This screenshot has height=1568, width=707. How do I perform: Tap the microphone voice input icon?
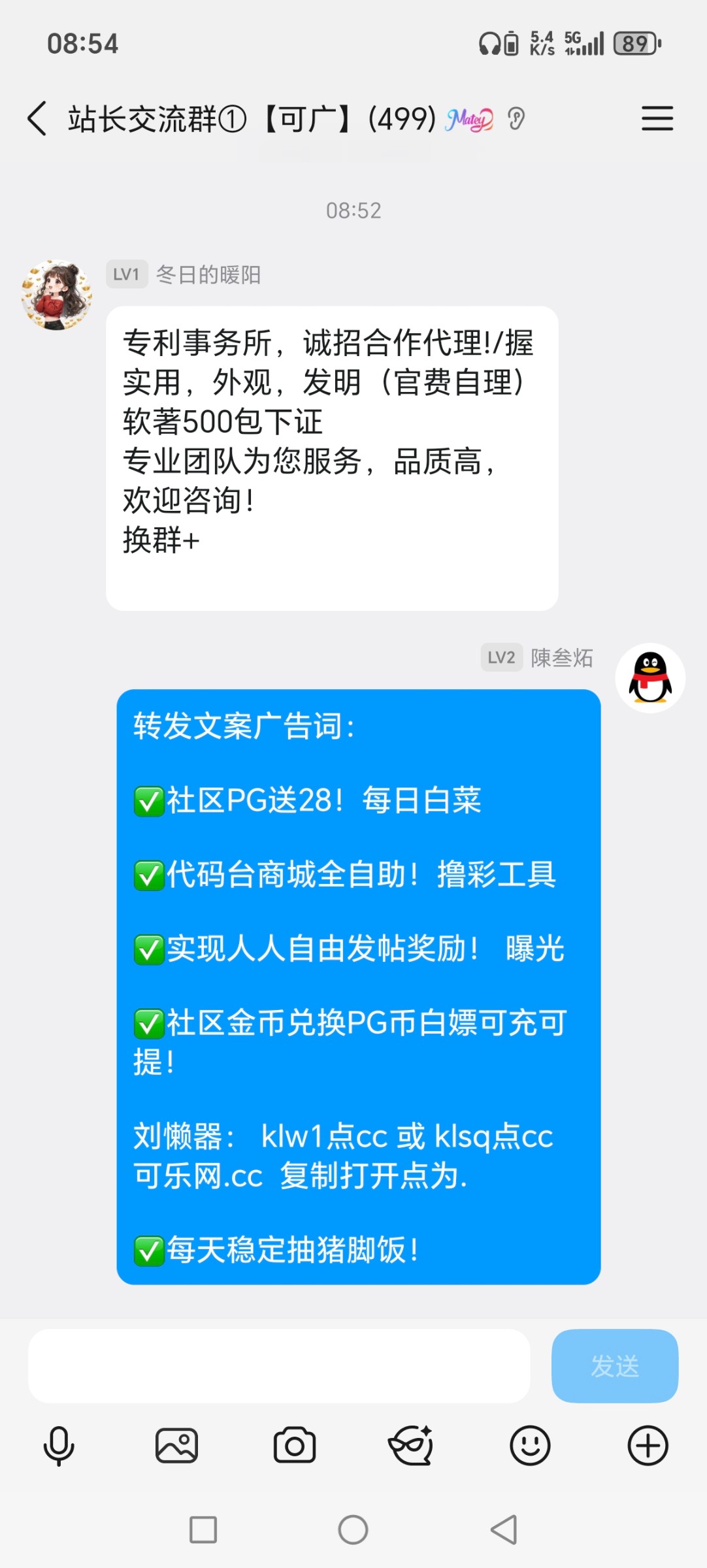(x=58, y=1446)
